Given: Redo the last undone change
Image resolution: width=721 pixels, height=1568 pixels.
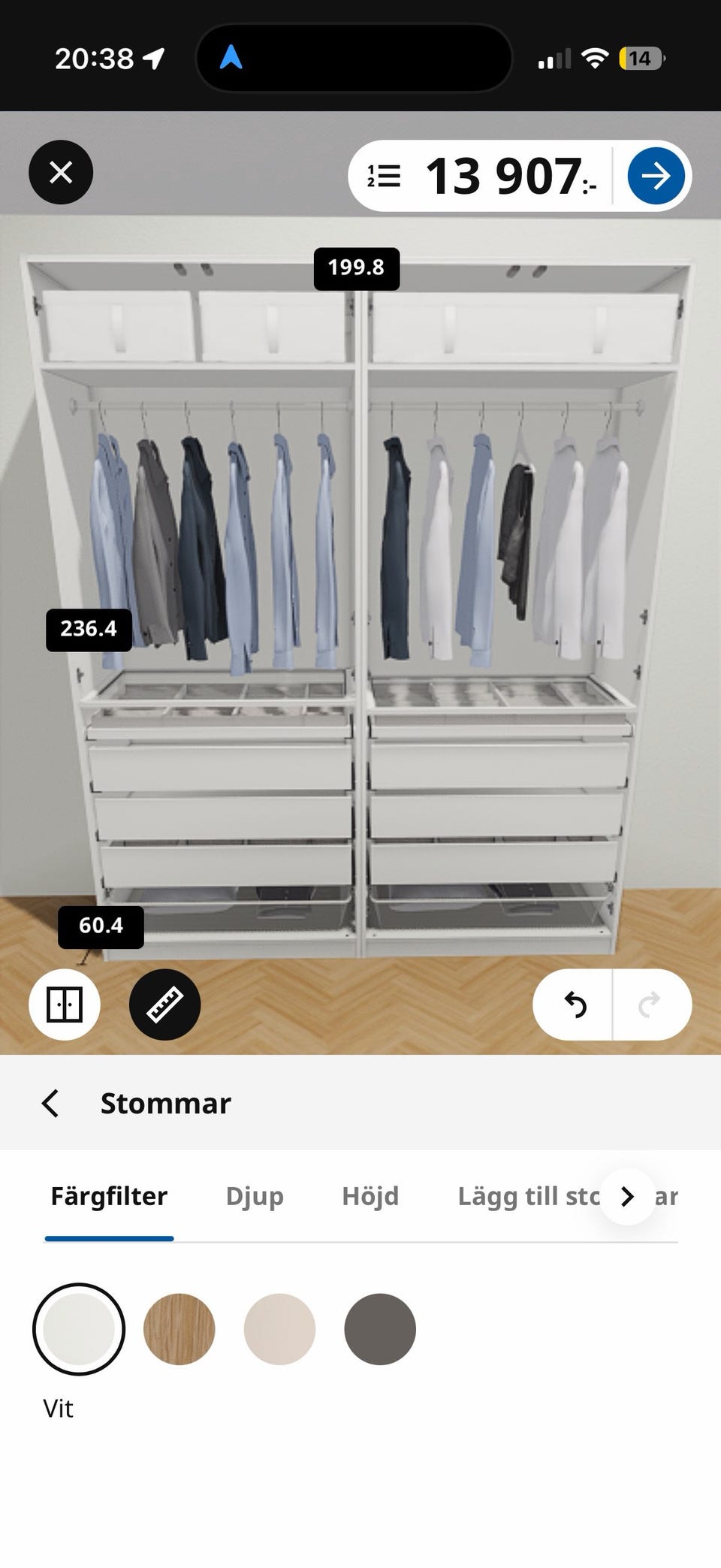Looking at the screenshot, I should [x=650, y=1005].
